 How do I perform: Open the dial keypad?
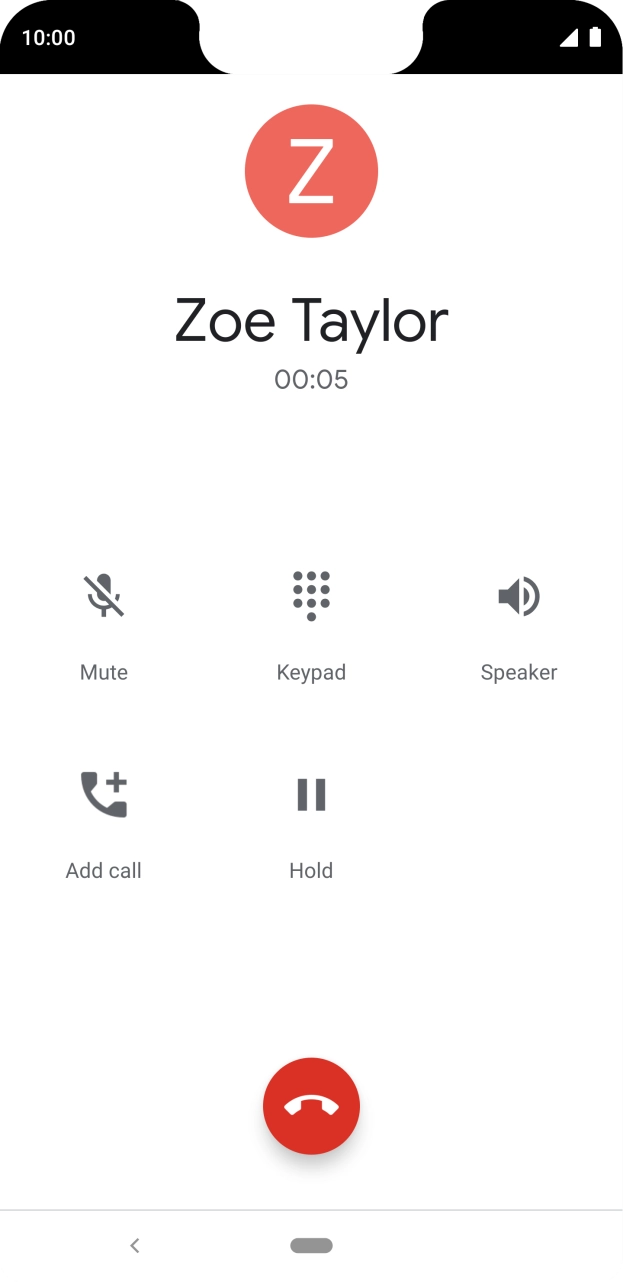(311, 597)
